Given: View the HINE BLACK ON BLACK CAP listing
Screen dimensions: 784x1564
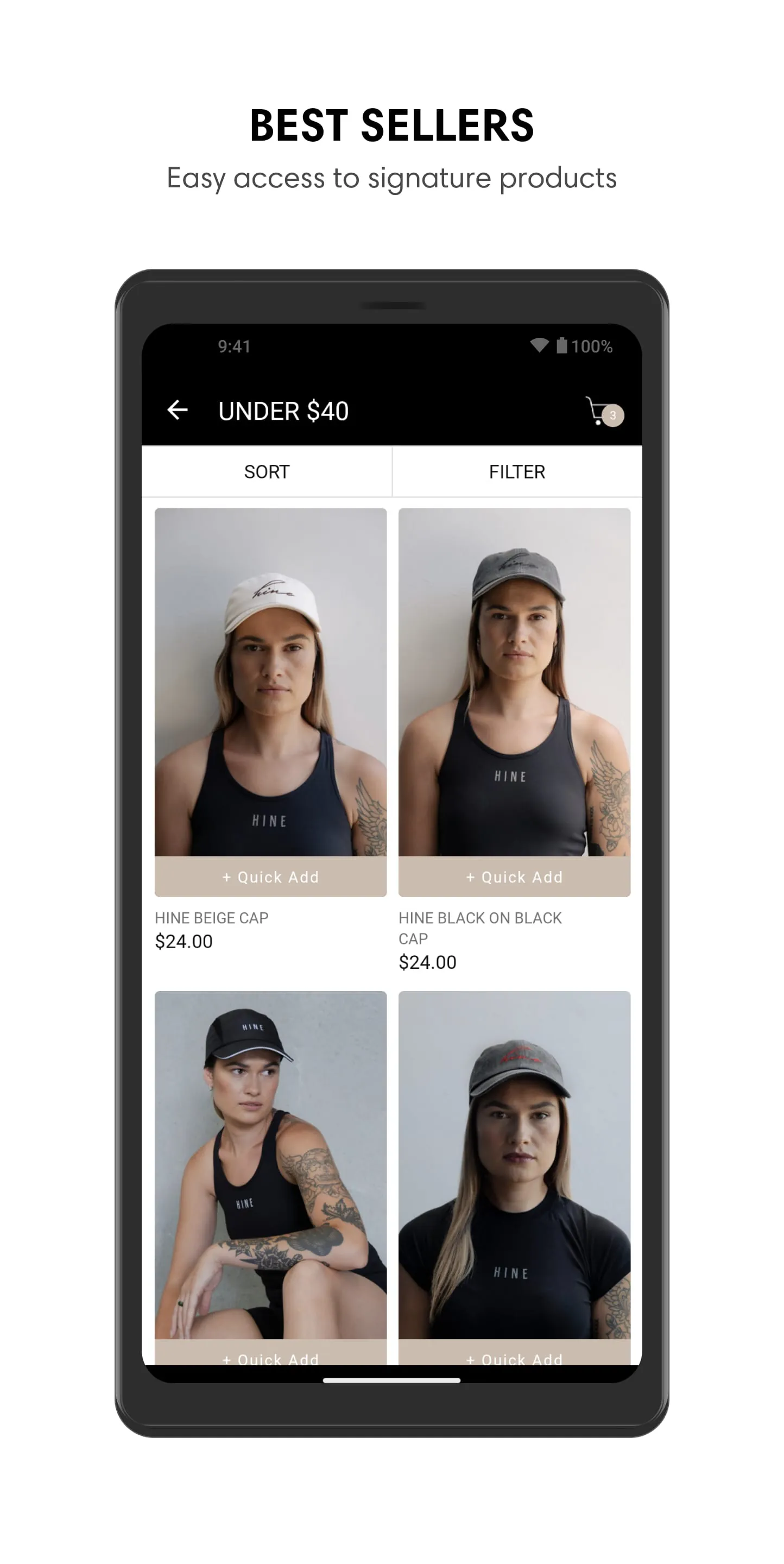Looking at the screenshot, I should pyautogui.click(x=479, y=928).
